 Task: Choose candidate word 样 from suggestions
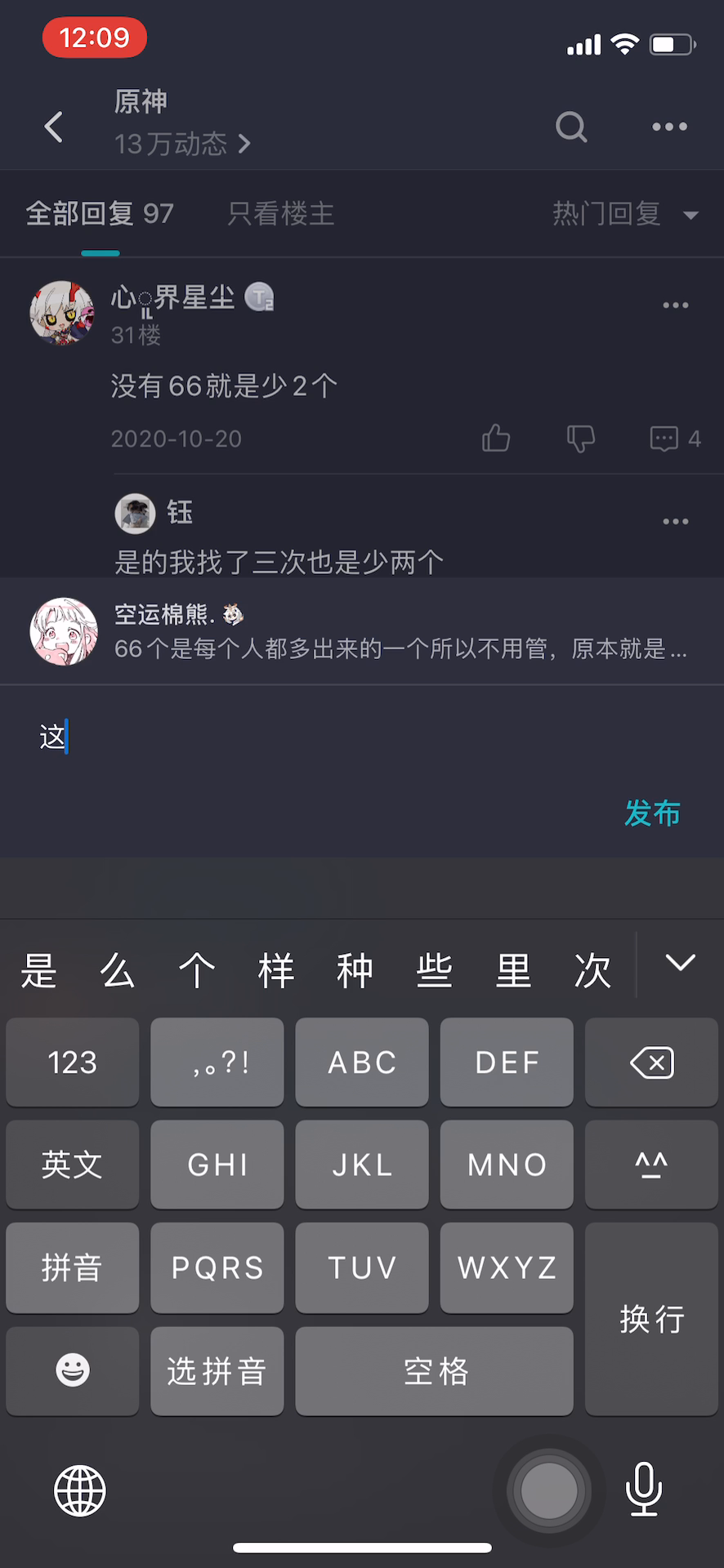[276, 970]
